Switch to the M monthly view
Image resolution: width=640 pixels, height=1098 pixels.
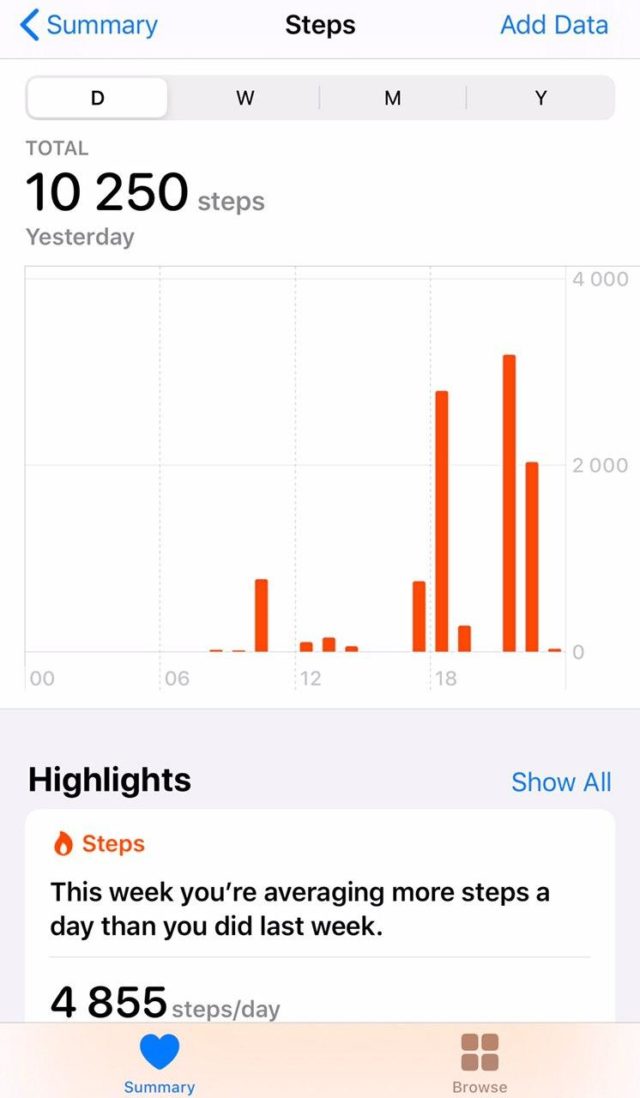[x=392, y=98]
